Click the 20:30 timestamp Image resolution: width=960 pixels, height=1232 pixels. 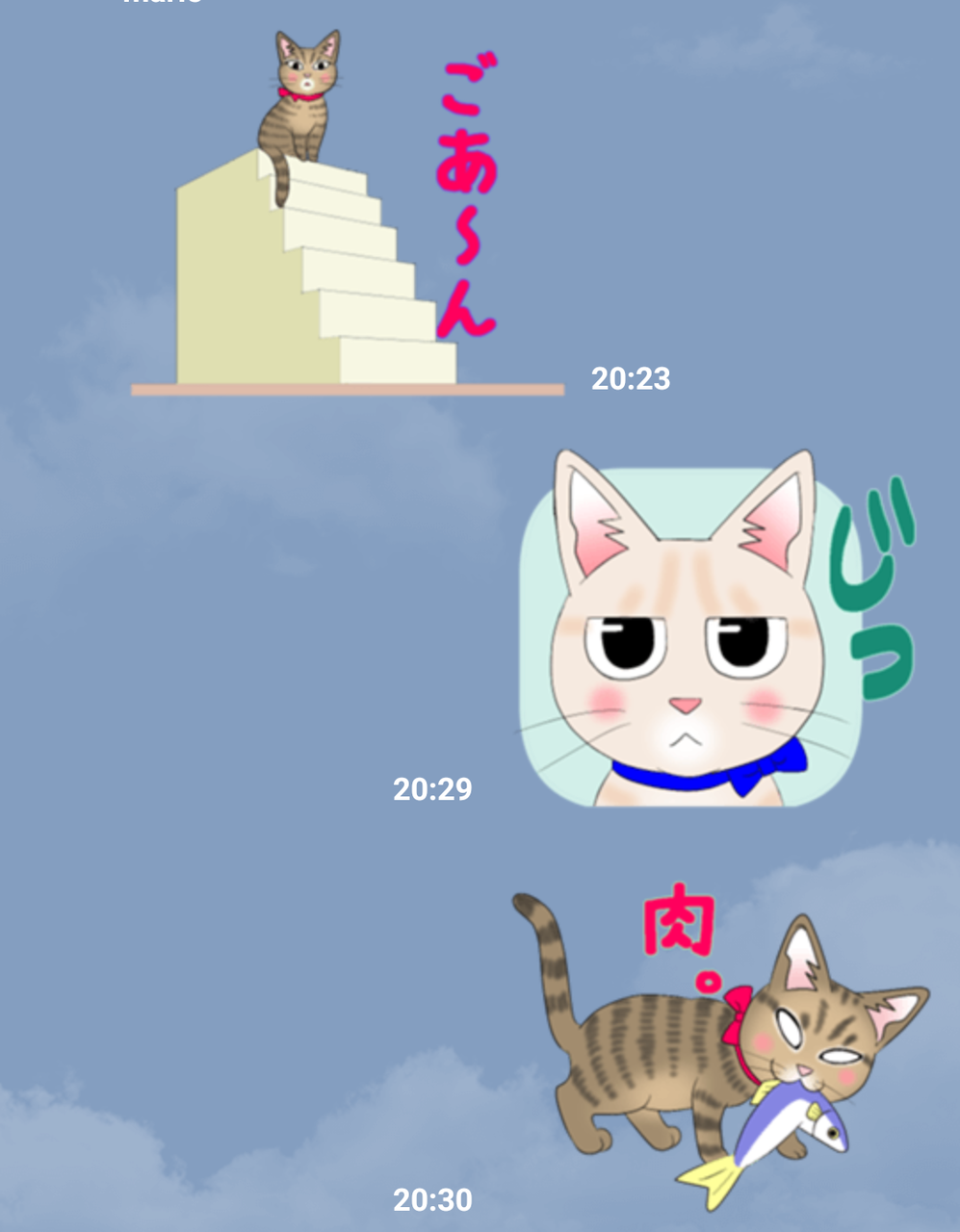click(x=430, y=1200)
